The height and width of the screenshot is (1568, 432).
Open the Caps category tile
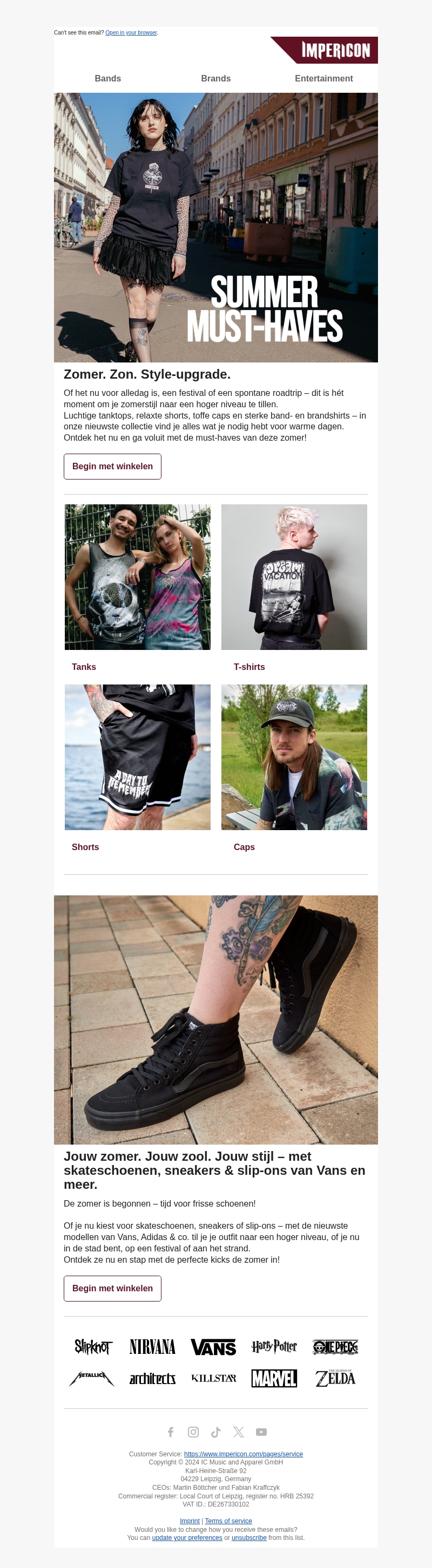tap(294, 757)
